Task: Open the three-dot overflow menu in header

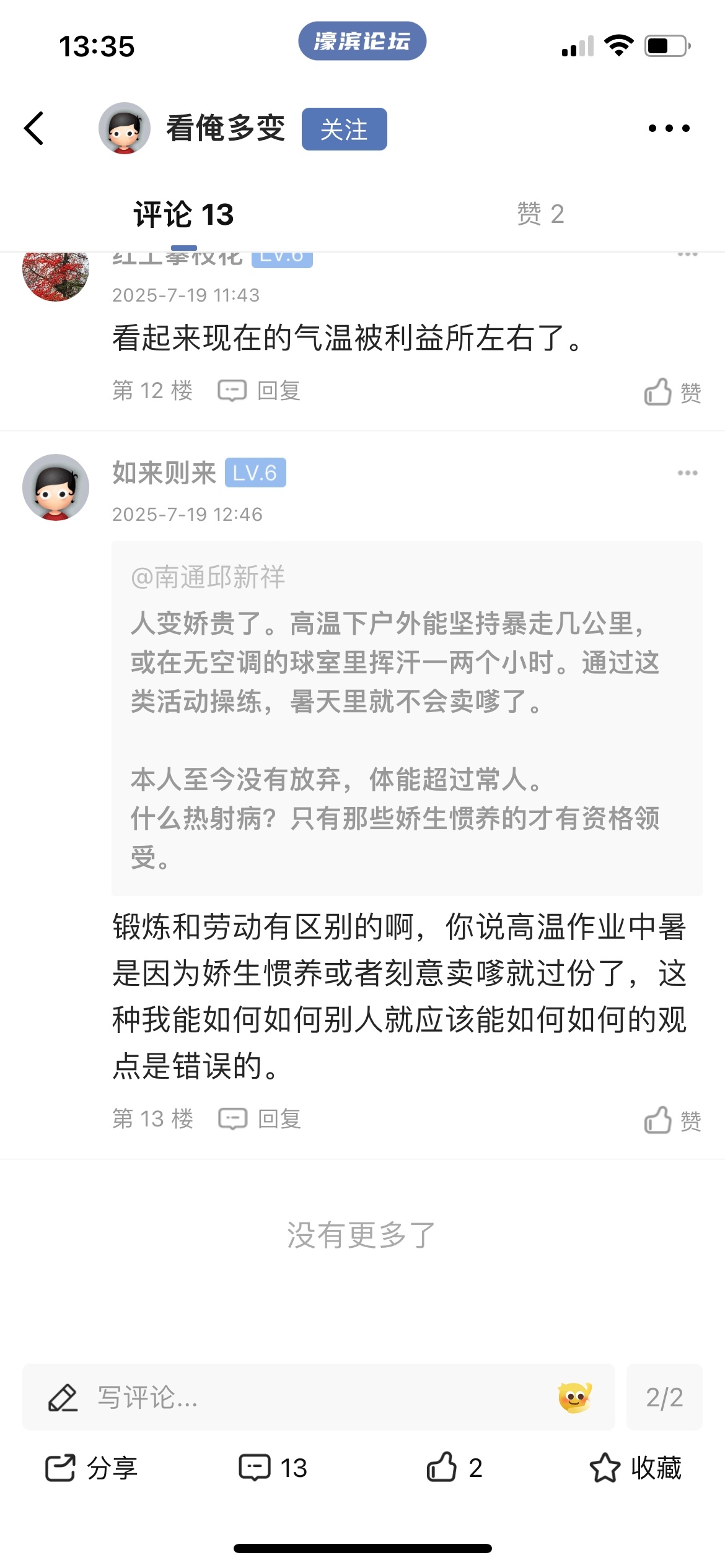Action: 669,128
